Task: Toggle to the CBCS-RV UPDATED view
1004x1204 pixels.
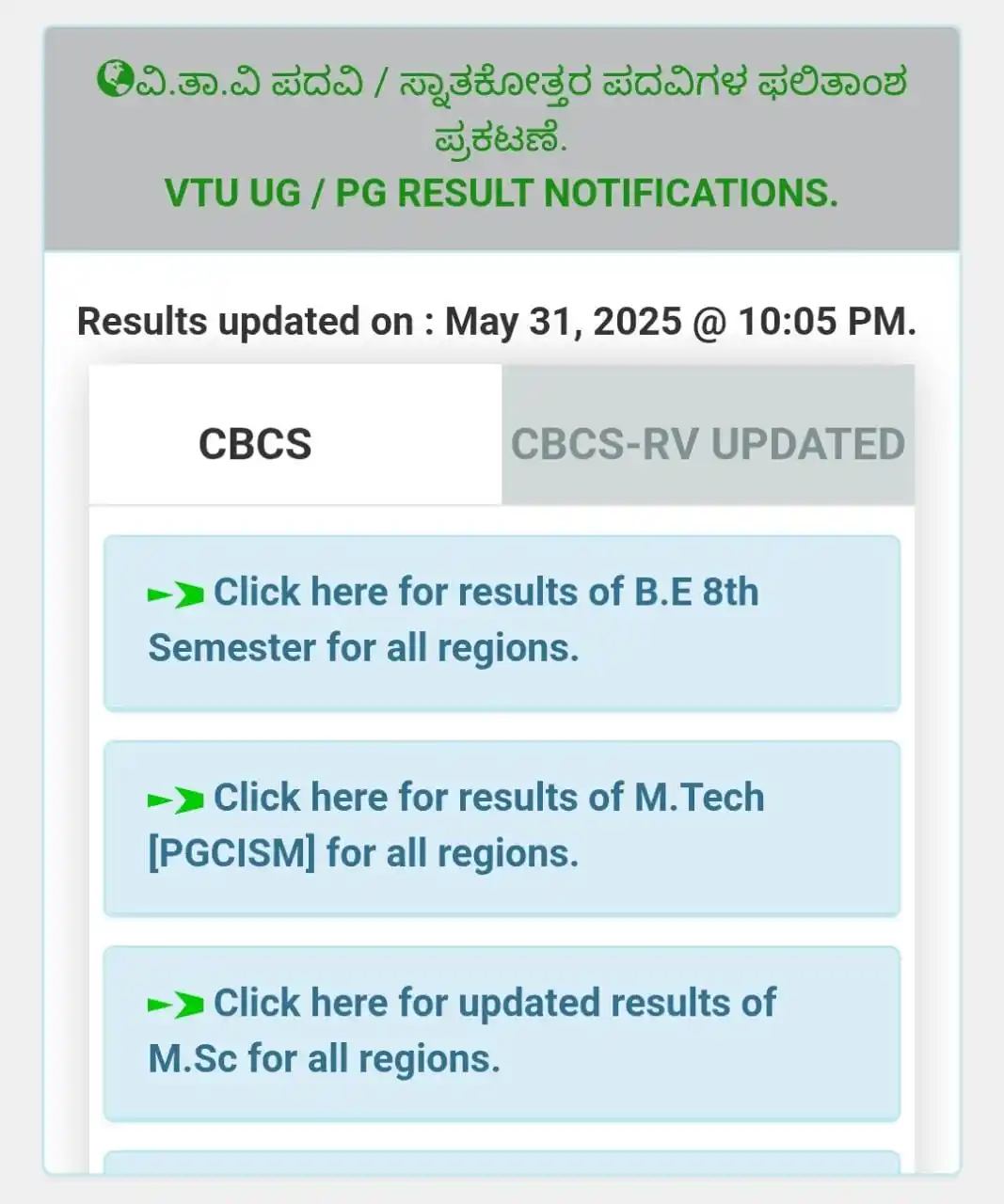Action: point(707,442)
